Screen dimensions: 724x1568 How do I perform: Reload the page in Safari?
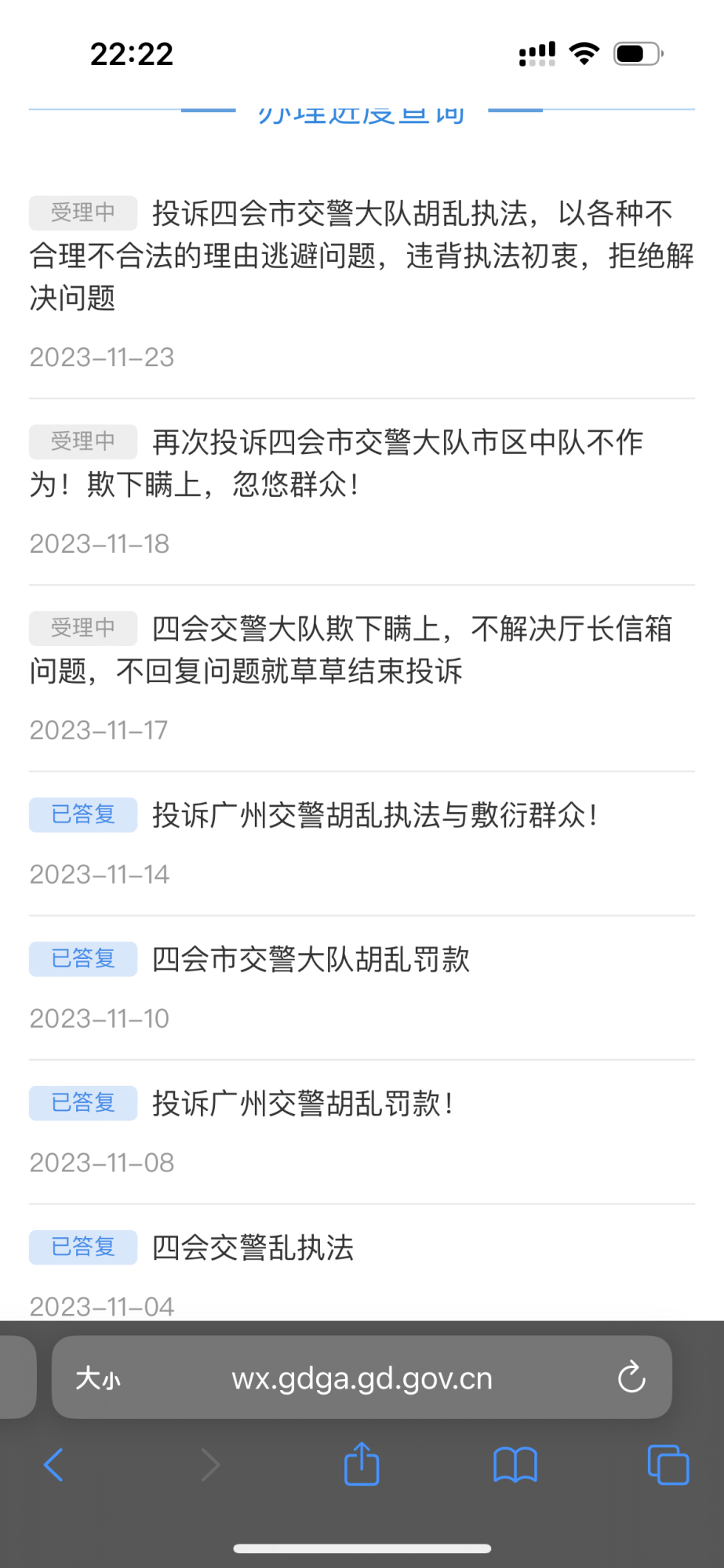(x=631, y=1377)
